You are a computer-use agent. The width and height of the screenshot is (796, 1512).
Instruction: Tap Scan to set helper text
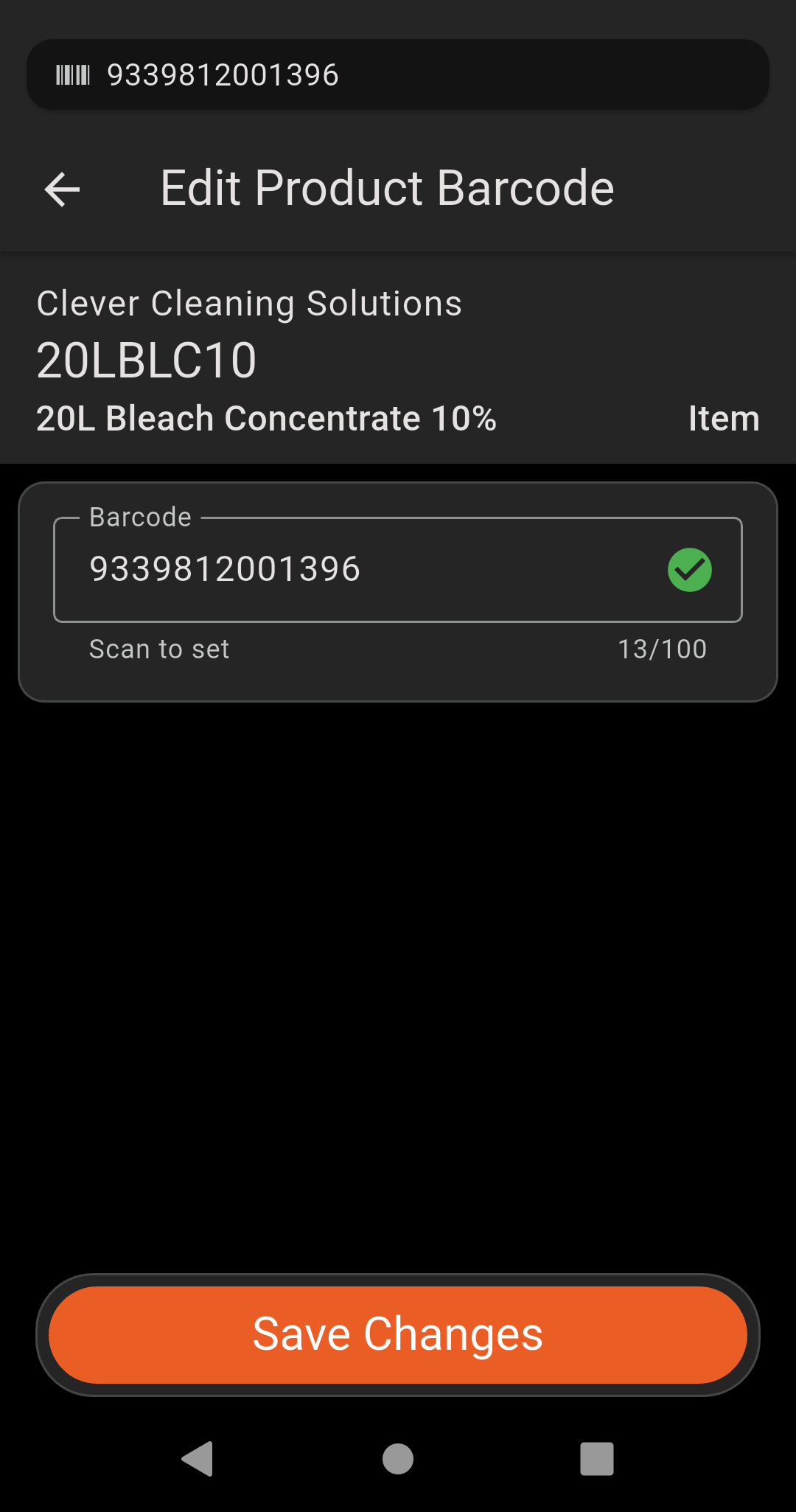click(x=158, y=649)
